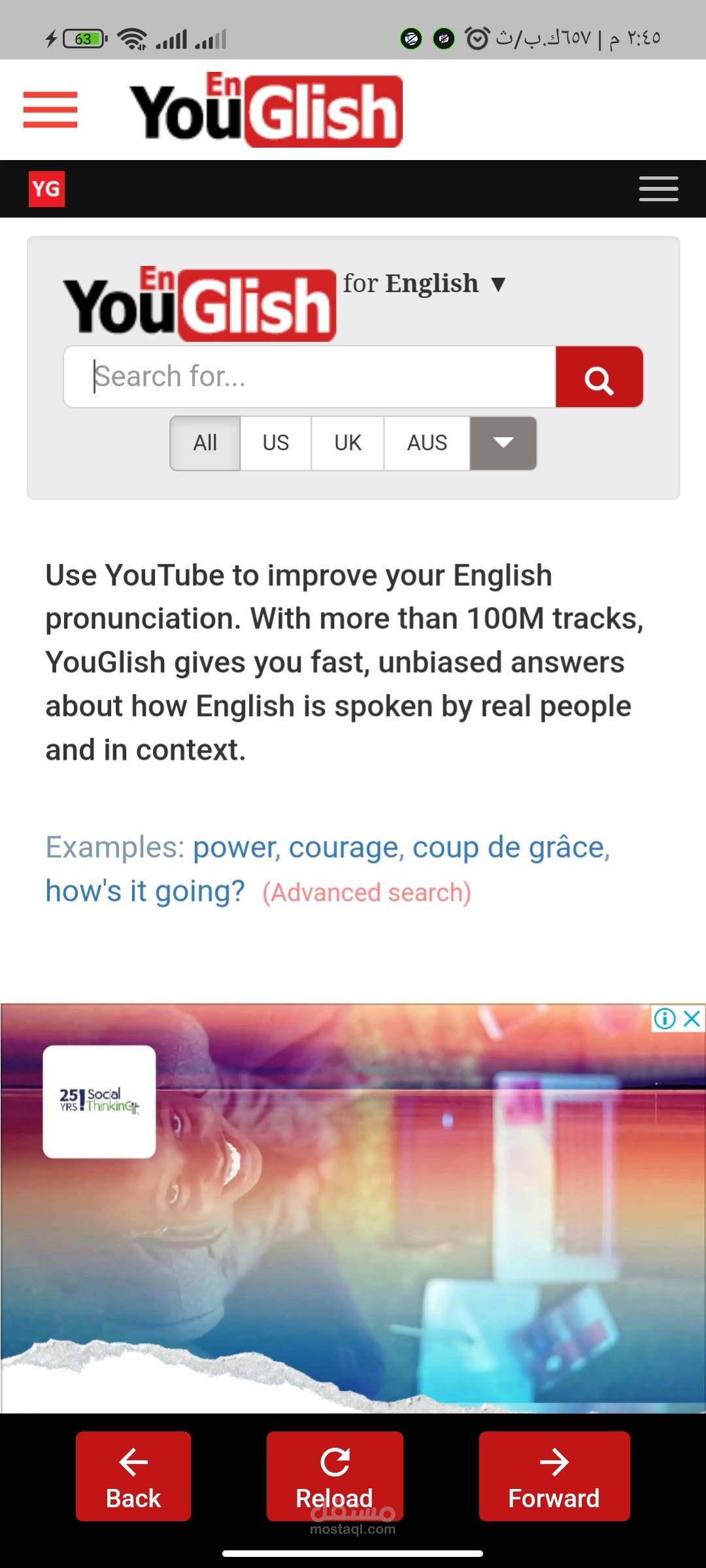Reload the current page
Screen dimensions: 706x1568
click(x=335, y=1477)
